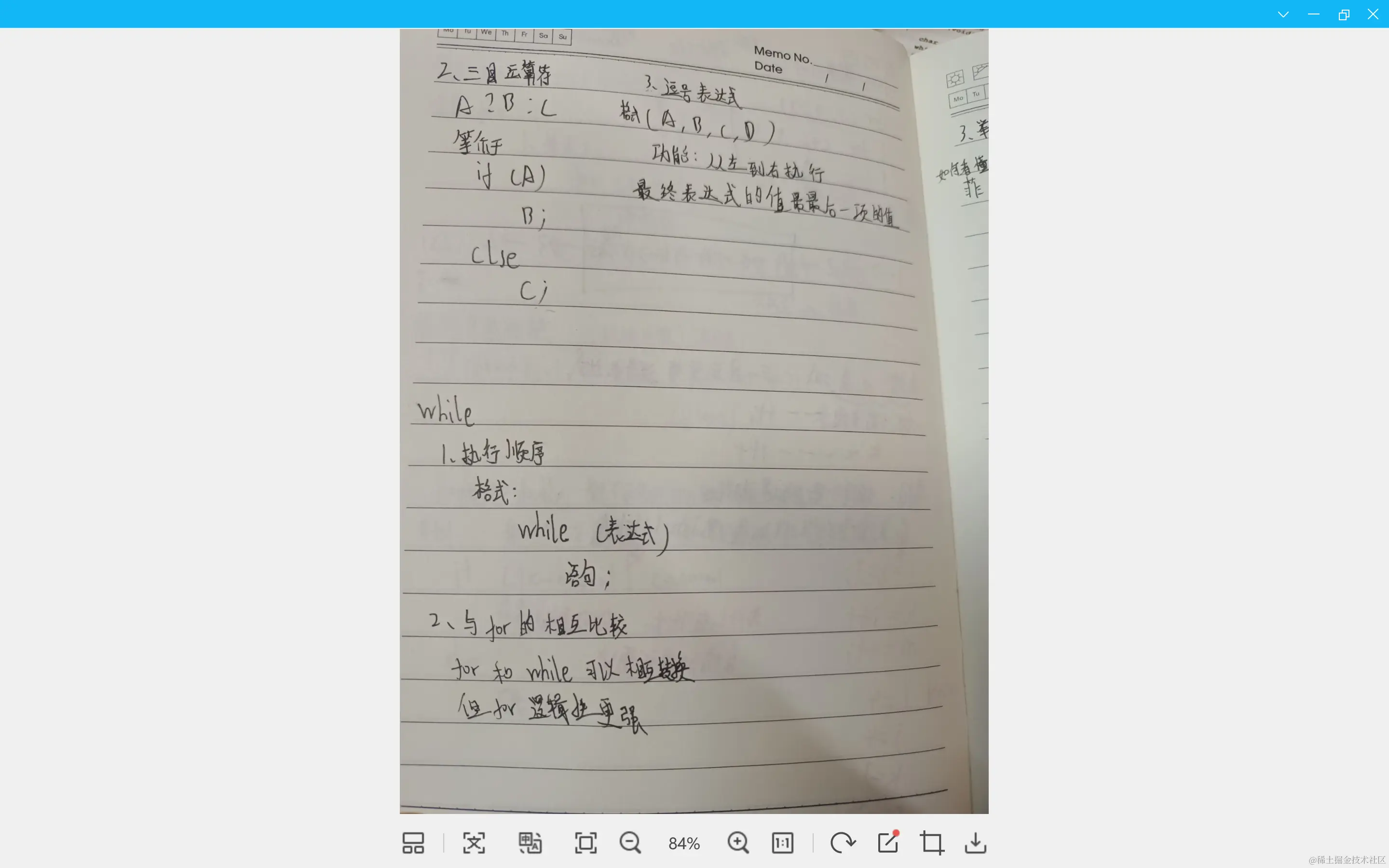
Task: Restore down the viewer window
Action: (x=1344, y=14)
